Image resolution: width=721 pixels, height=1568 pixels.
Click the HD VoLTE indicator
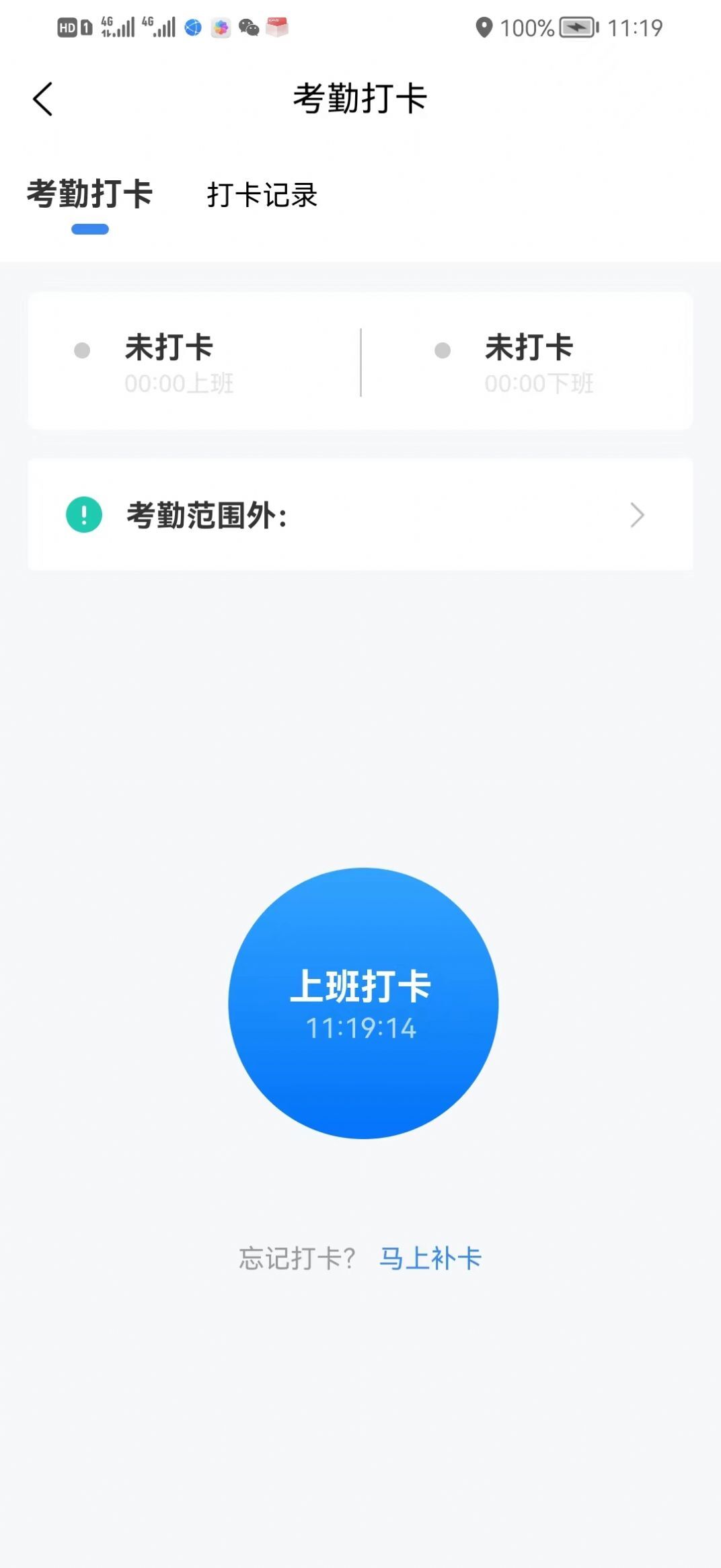point(67,27)
